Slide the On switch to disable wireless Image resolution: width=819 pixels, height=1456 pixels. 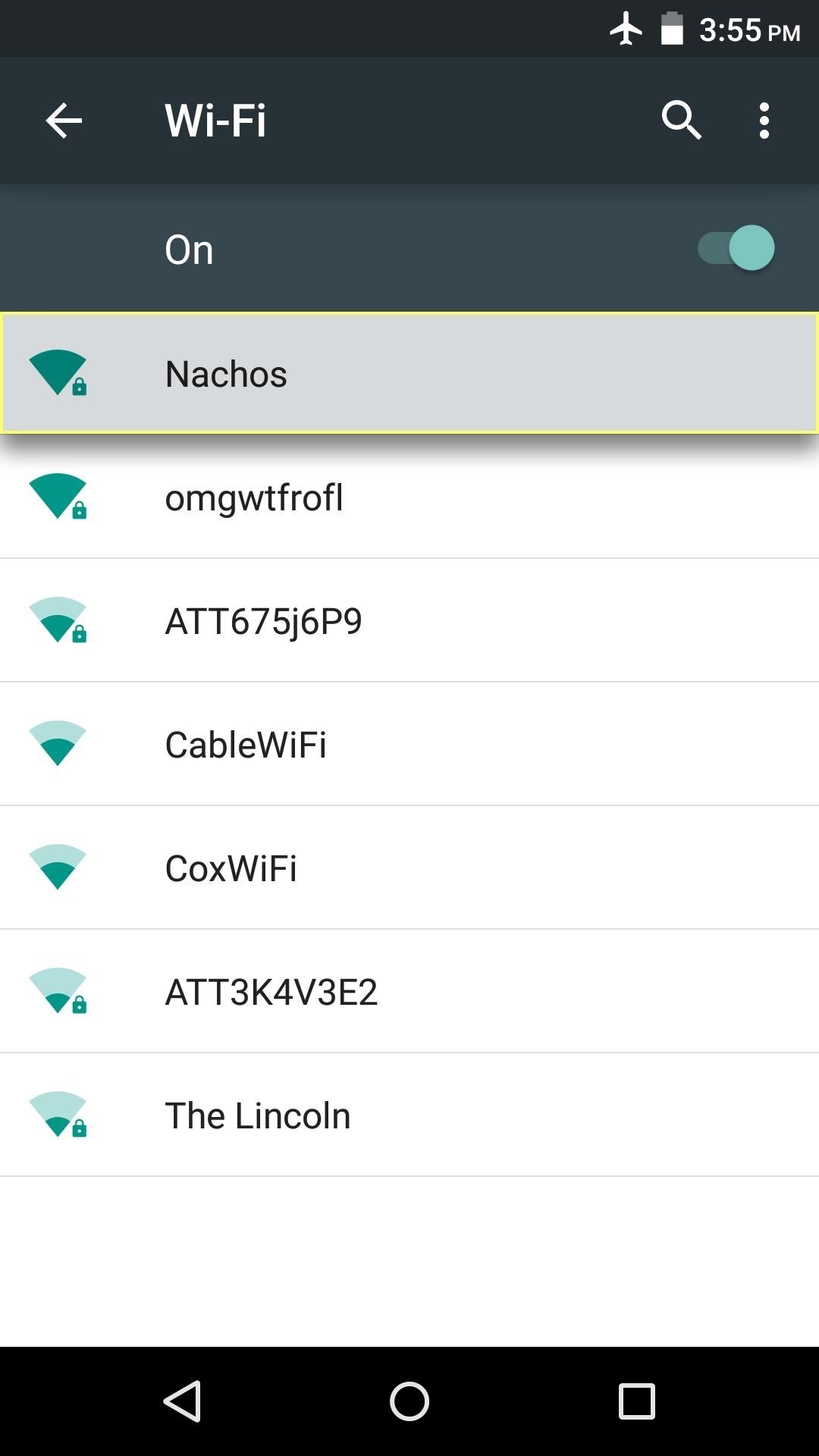click(733, 247)
